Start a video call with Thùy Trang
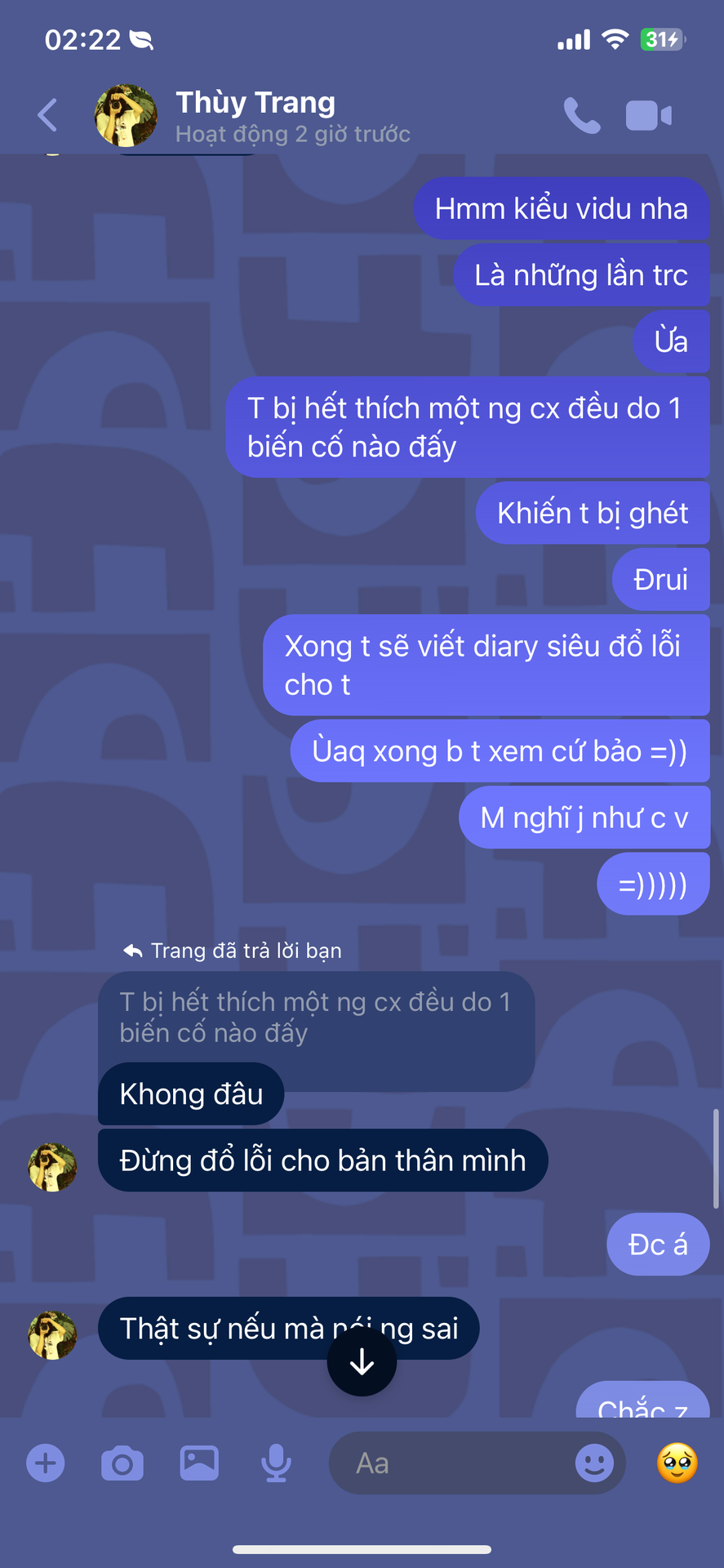This screenshot has width=724, height=1568. 649,116
